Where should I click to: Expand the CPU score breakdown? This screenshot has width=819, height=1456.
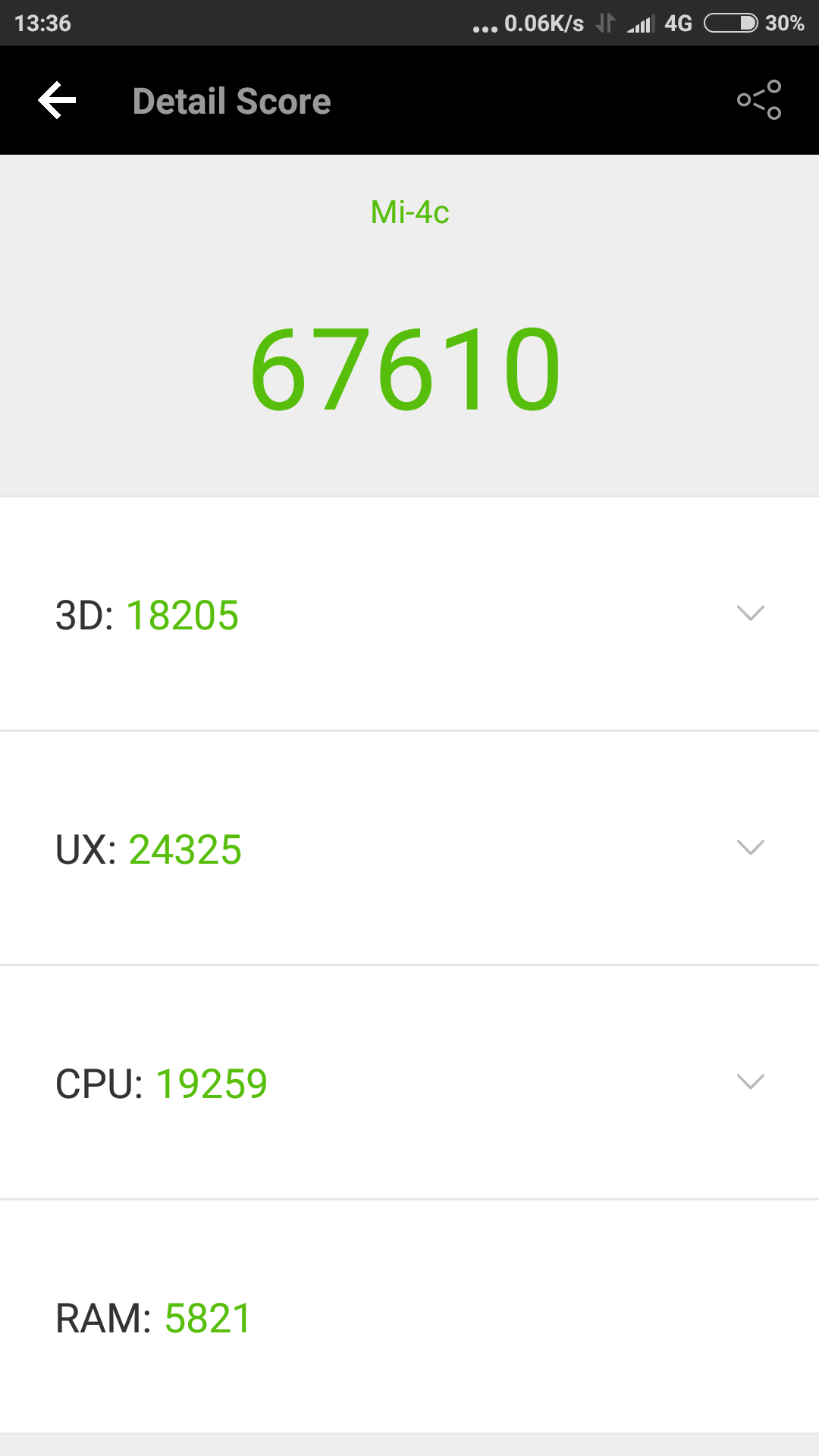409,1083
